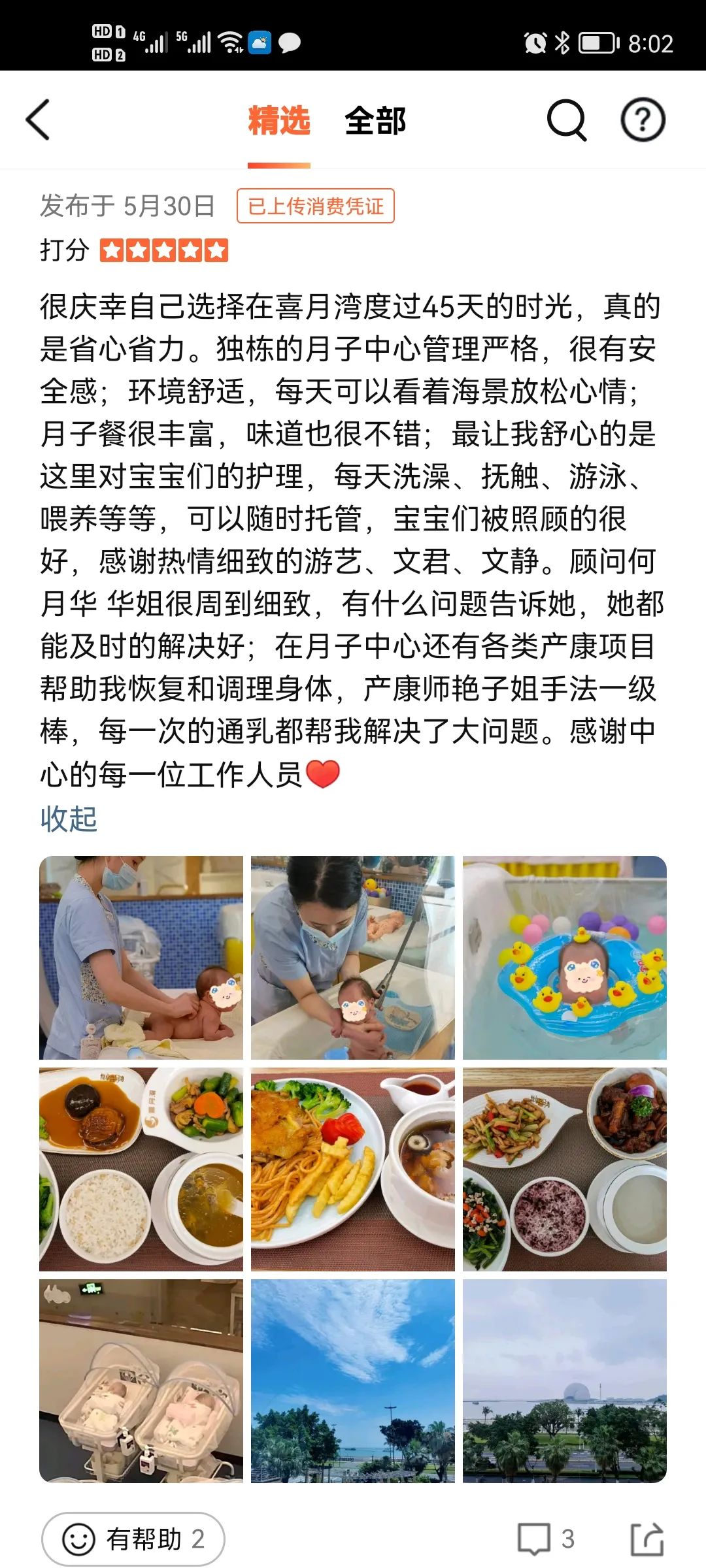Share this review
706x1568 pixels.
click(647, 1539)
